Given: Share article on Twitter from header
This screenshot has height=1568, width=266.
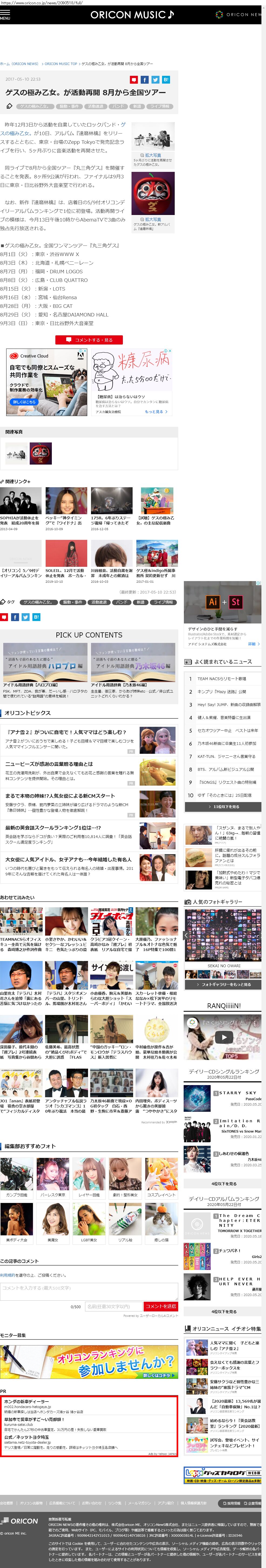Looking at the screenshot, I should click(x=155, y=80).
